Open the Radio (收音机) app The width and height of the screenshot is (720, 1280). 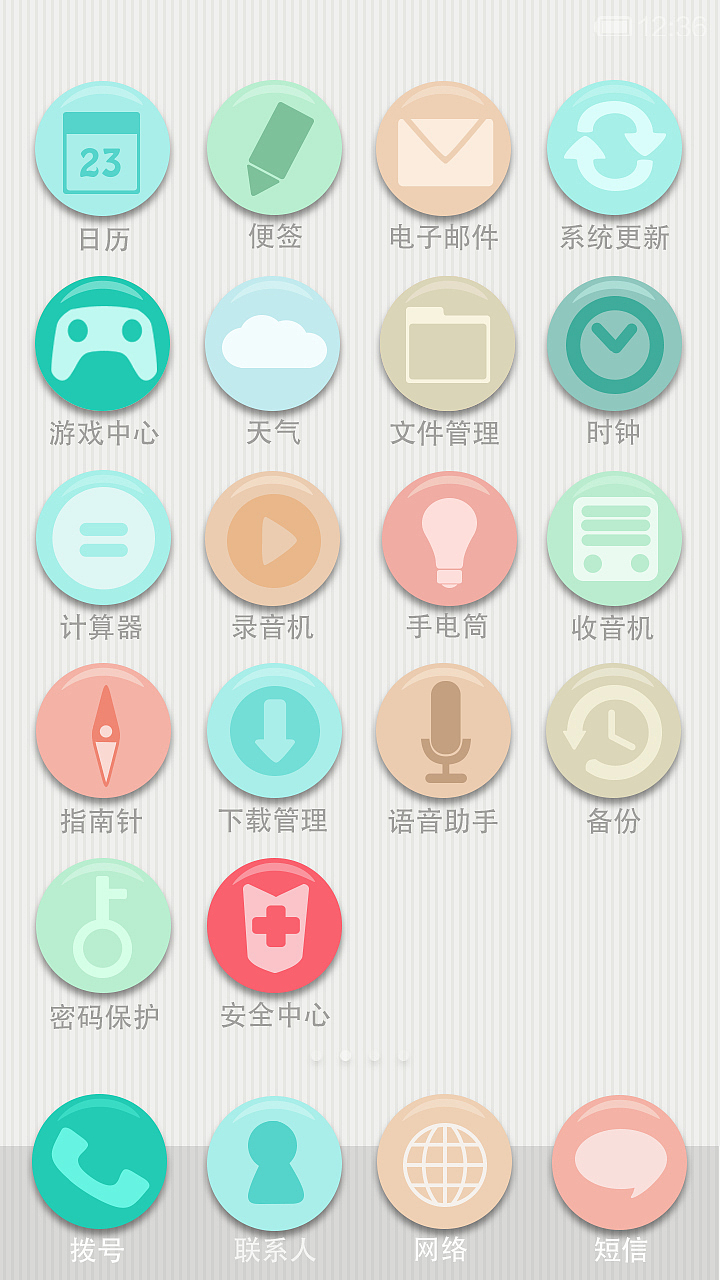(614, 538)
